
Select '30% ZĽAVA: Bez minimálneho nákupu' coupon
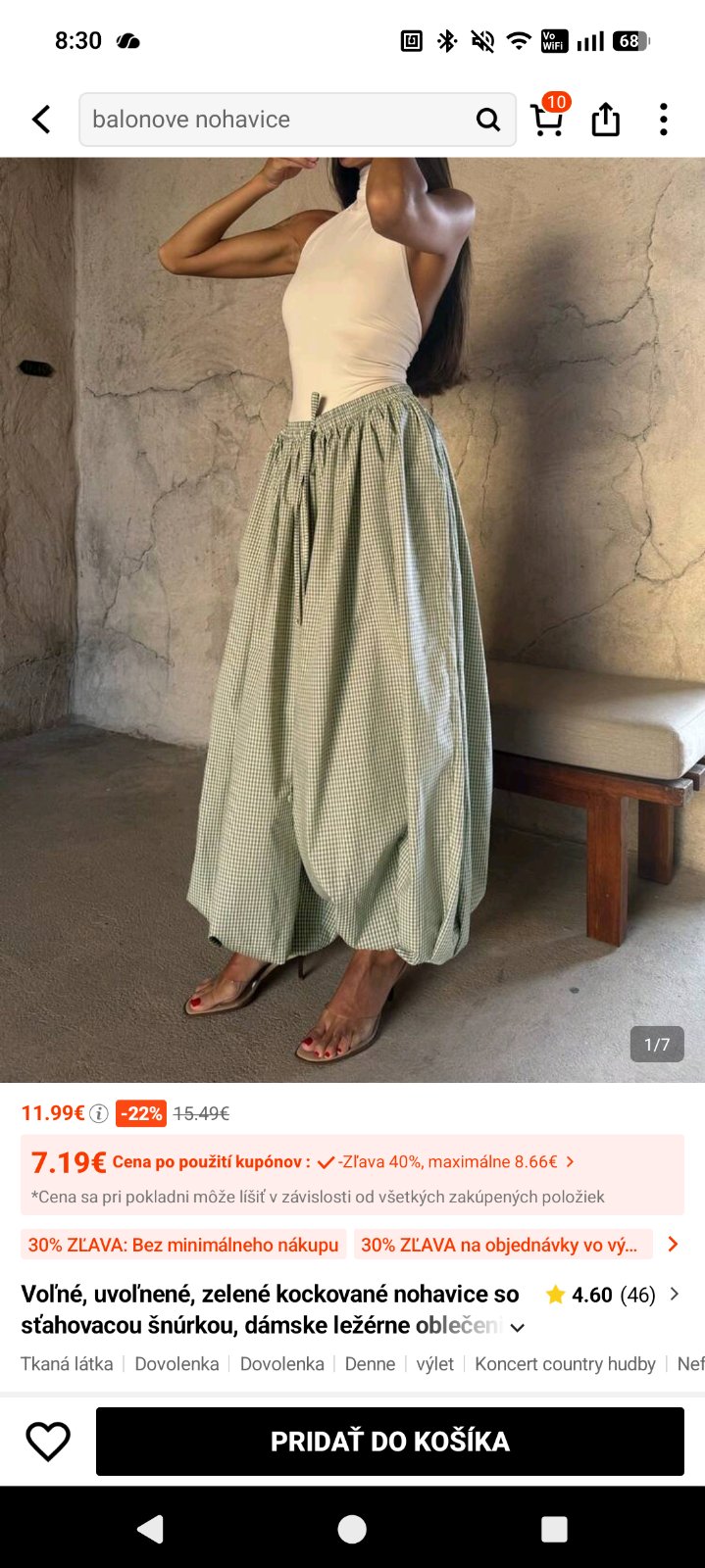click(x=183, y=1245)
